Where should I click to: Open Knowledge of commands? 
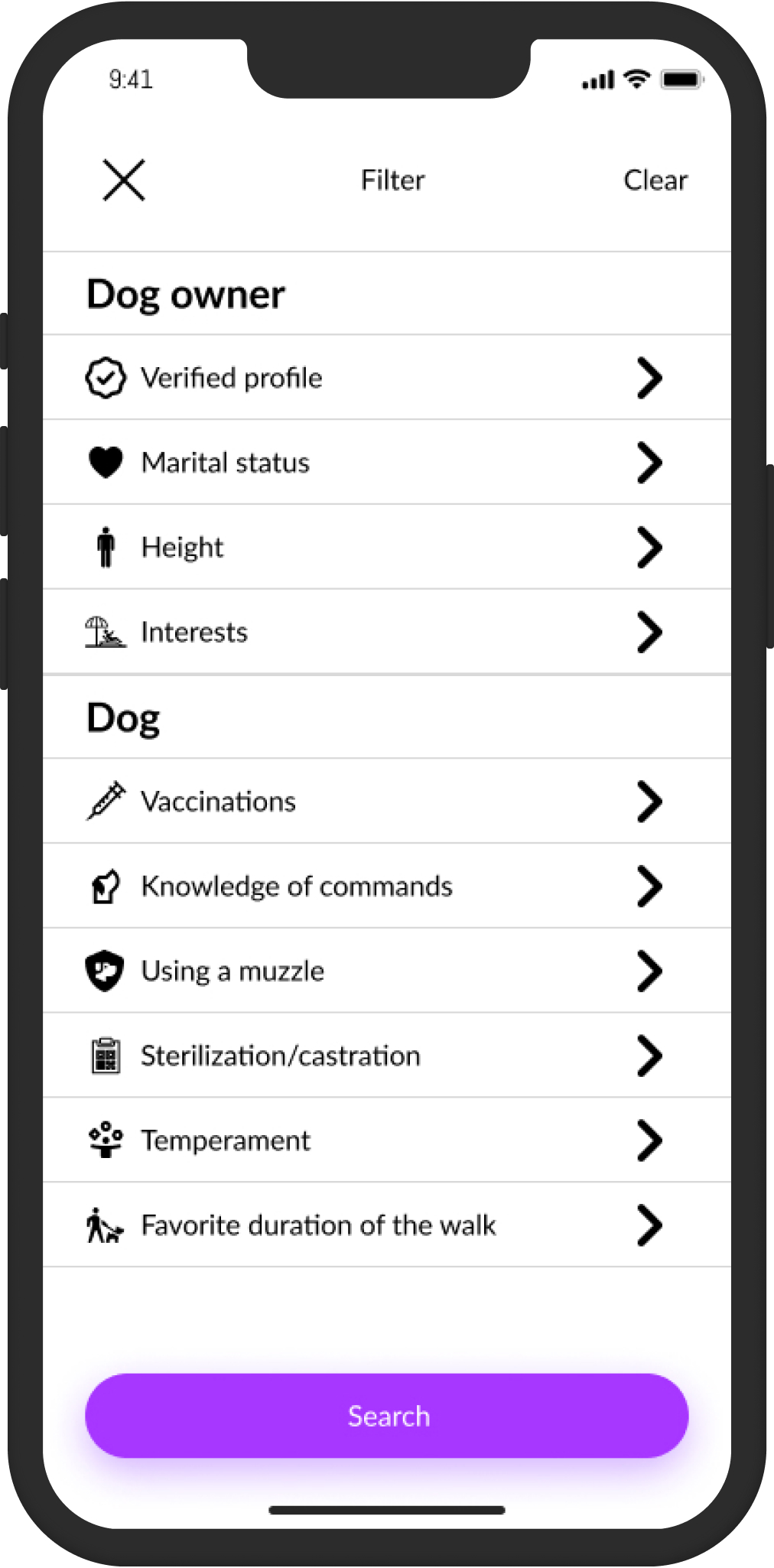(x=387, y=886)
